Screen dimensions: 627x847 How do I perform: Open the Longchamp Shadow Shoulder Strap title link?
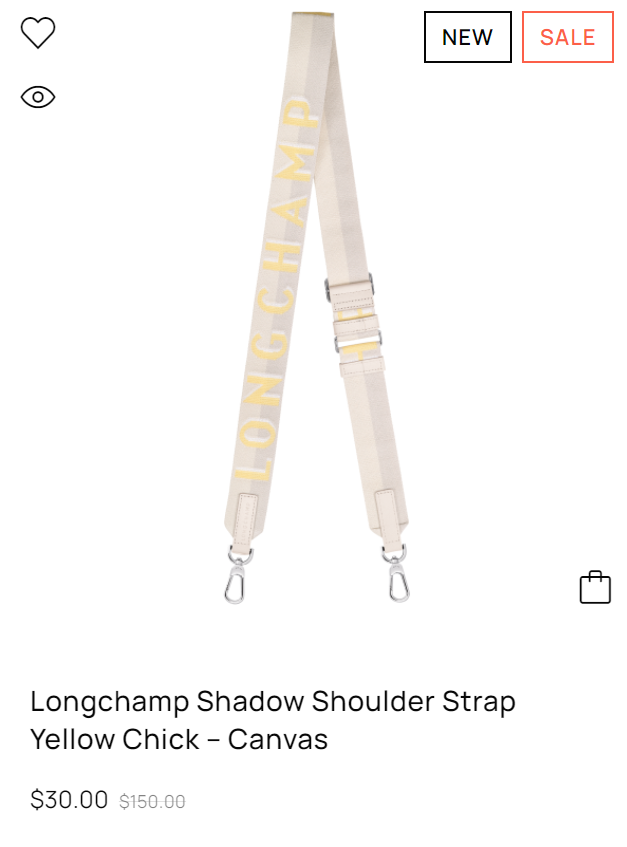pos(272,720)
